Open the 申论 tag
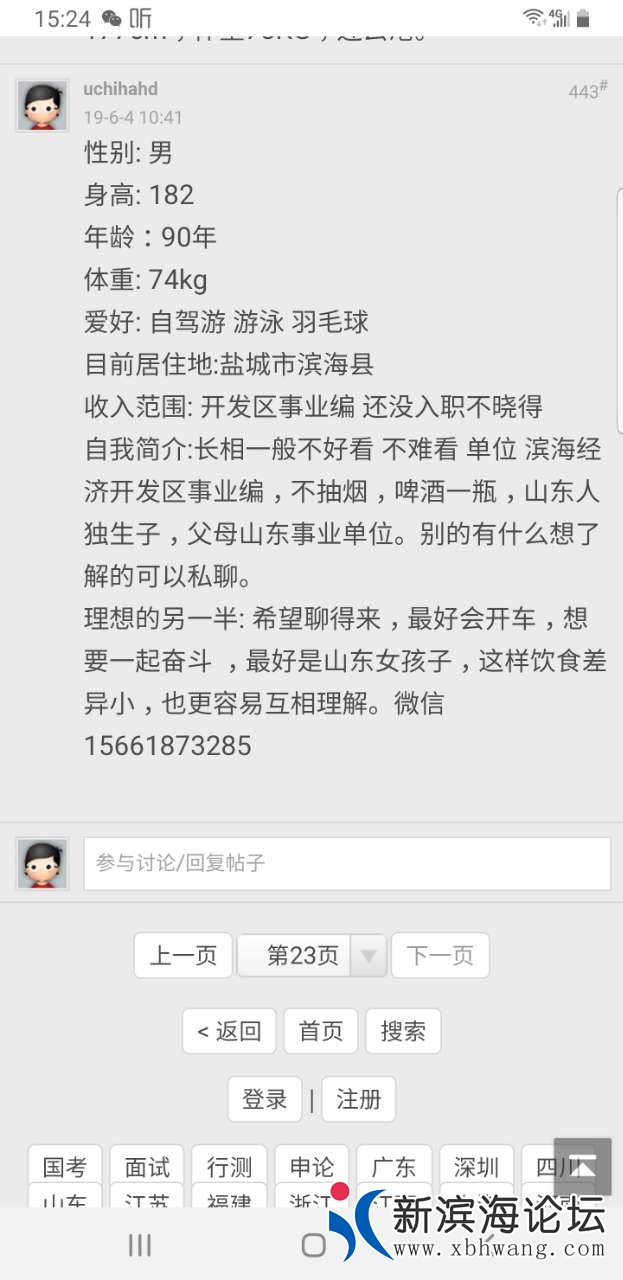The width and height of the screenshot is (623, 1280). (312, 1166)
